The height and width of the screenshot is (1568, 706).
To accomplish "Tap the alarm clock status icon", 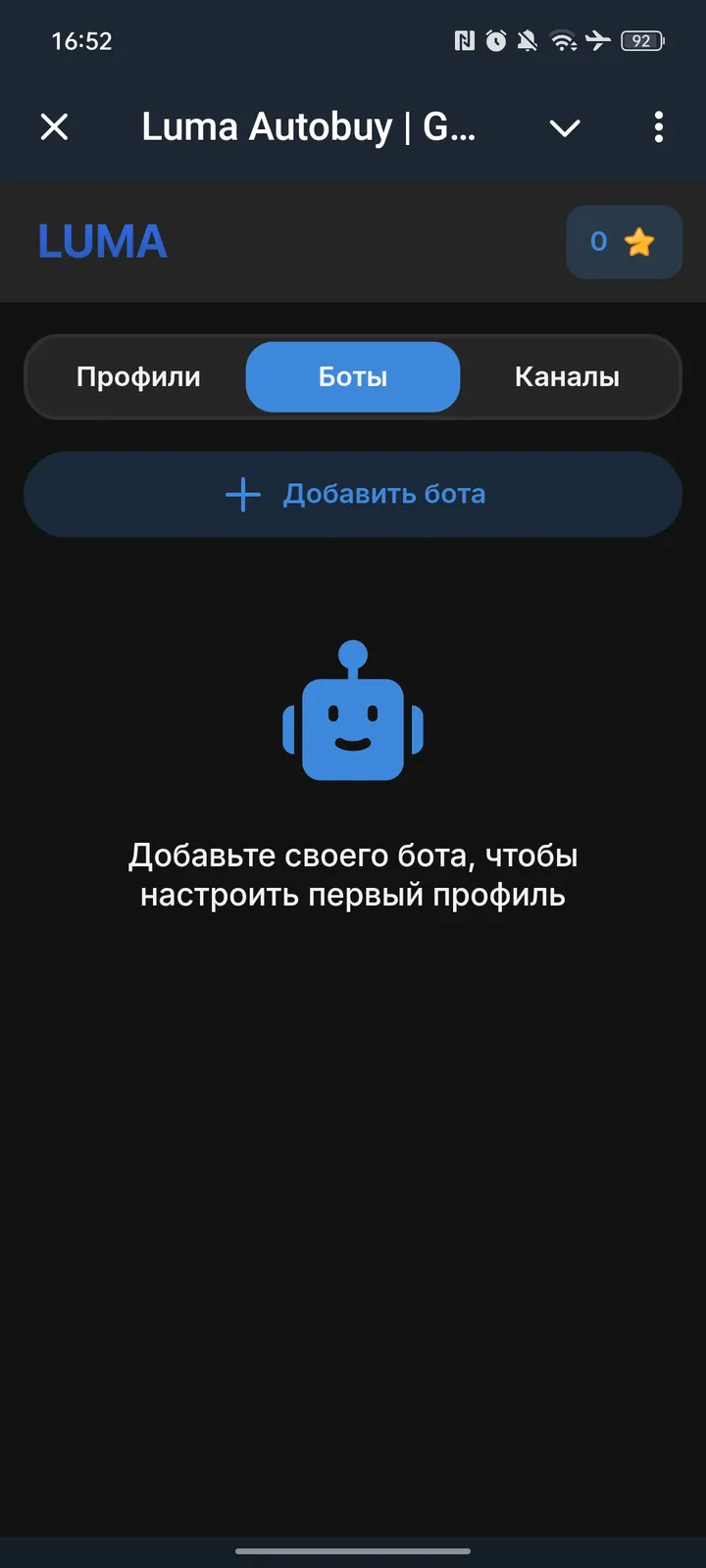I will [x=496, y=41].
